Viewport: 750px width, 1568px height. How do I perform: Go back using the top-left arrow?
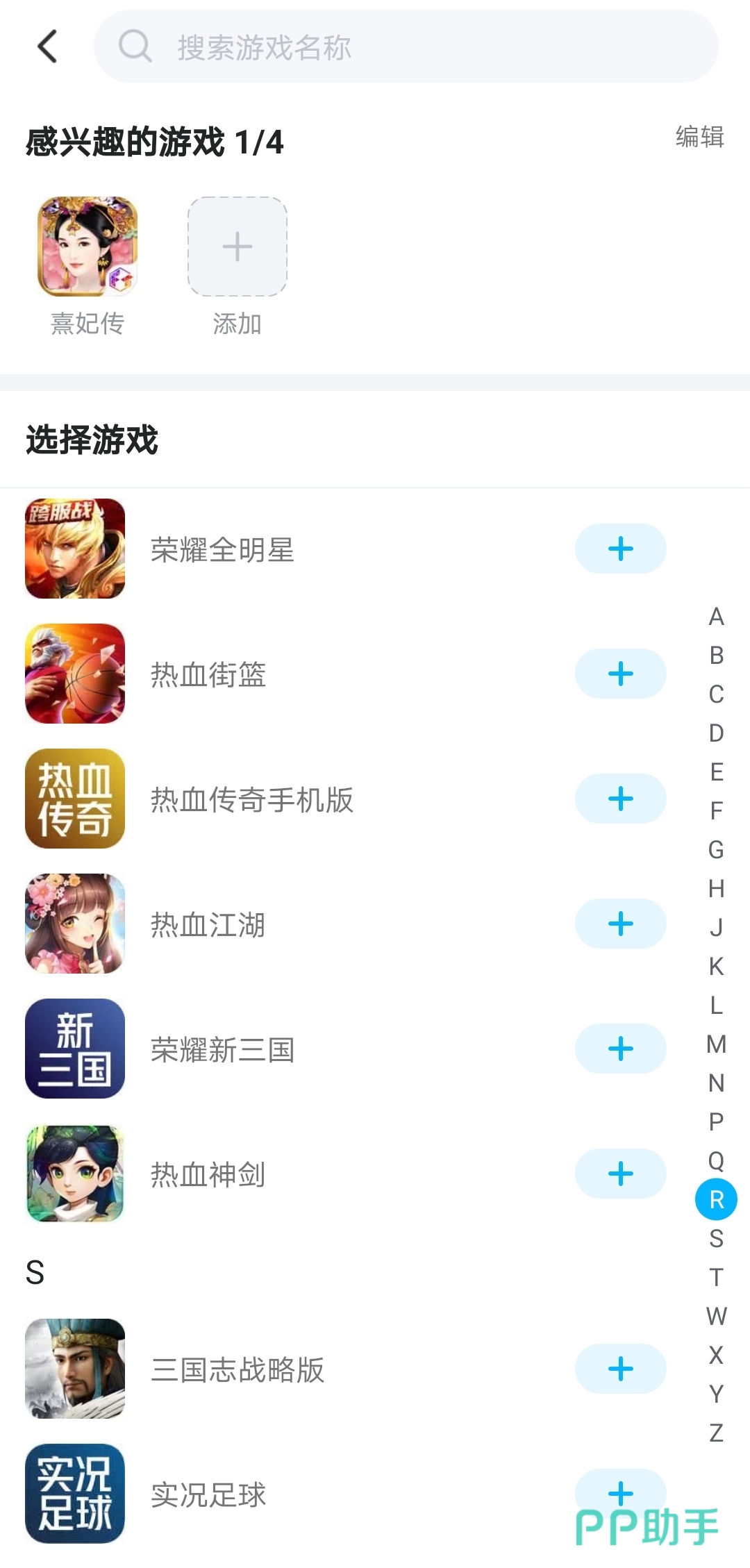coord(47,47)
